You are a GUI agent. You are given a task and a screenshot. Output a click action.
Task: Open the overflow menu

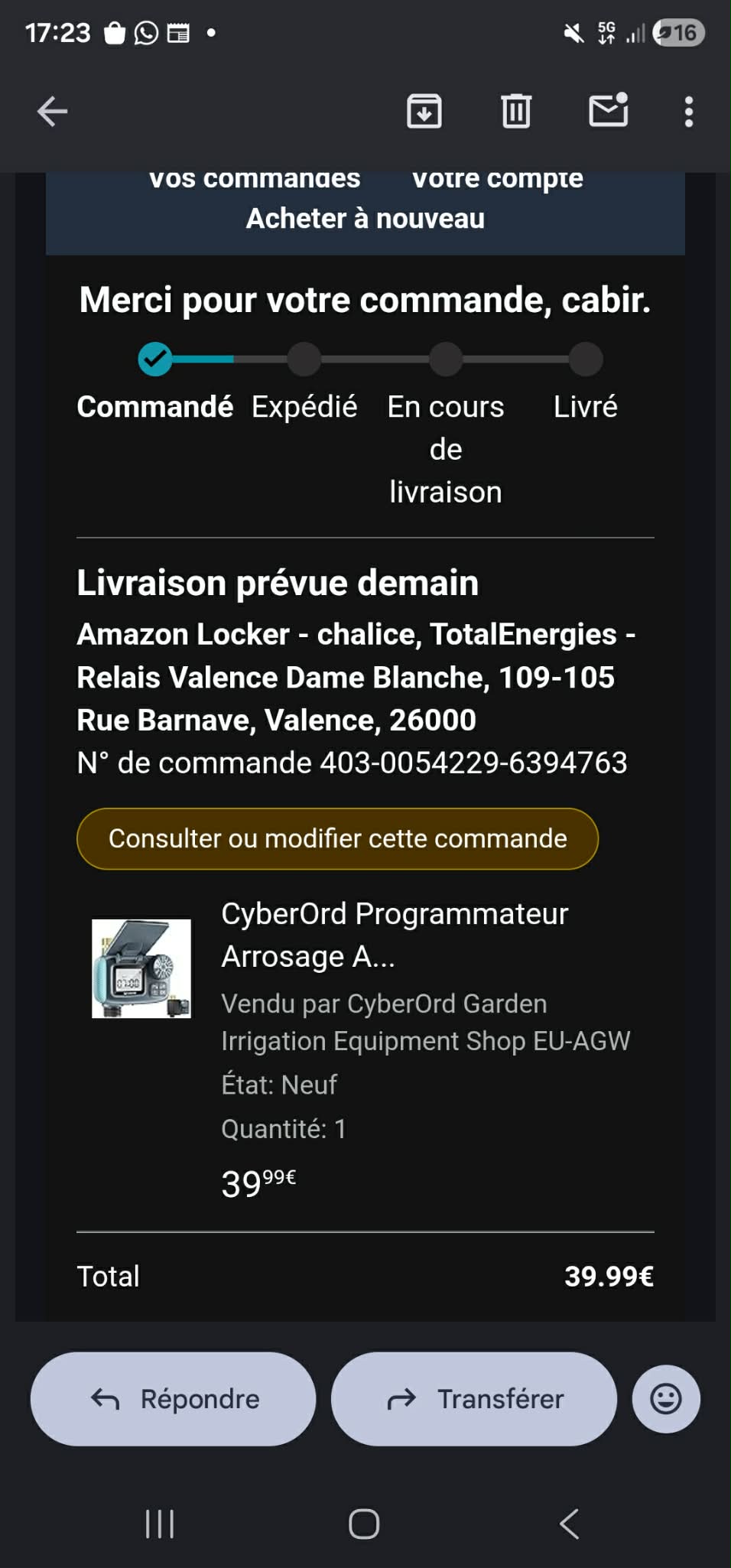(x=689, y=112)
